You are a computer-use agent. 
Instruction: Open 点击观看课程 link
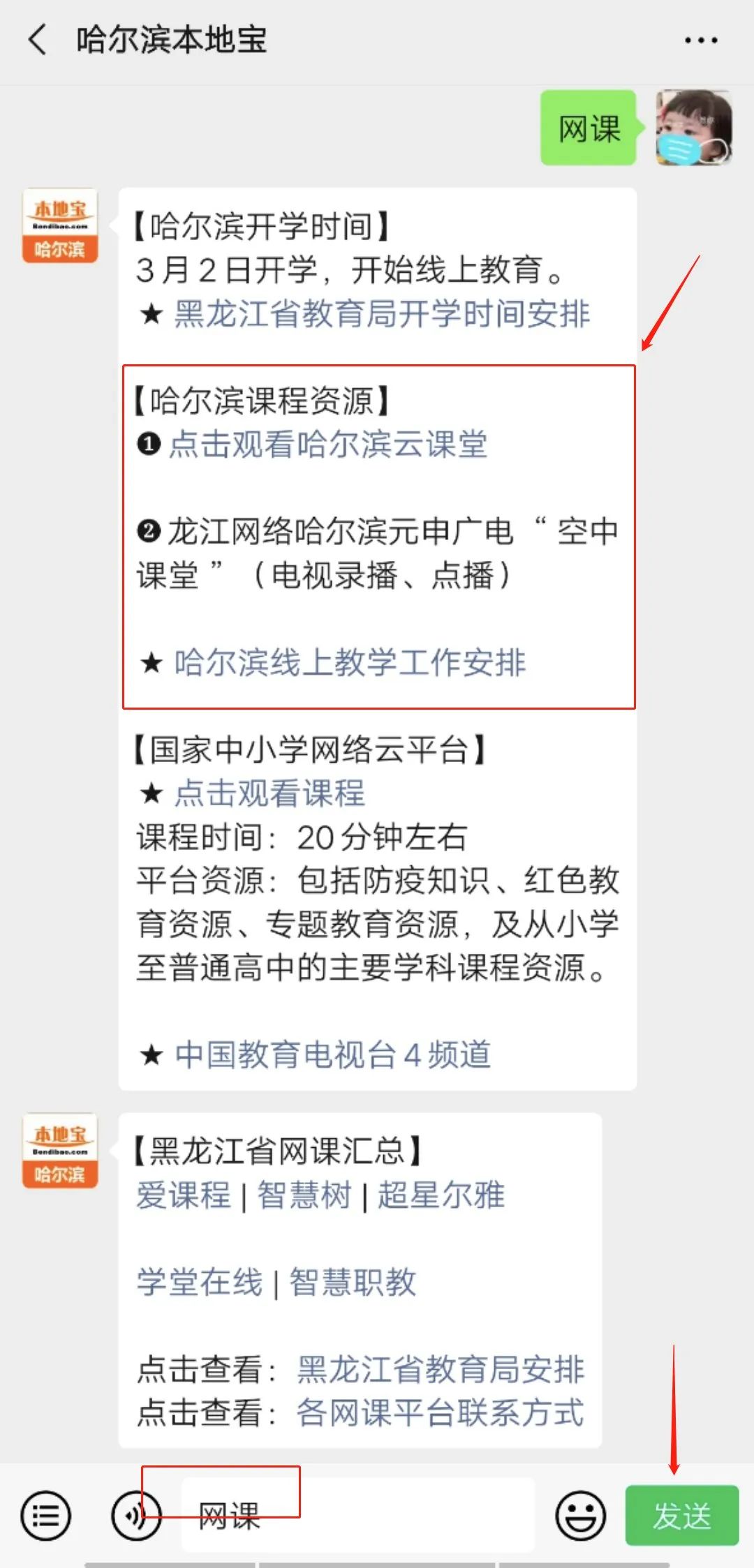point(269,793)
